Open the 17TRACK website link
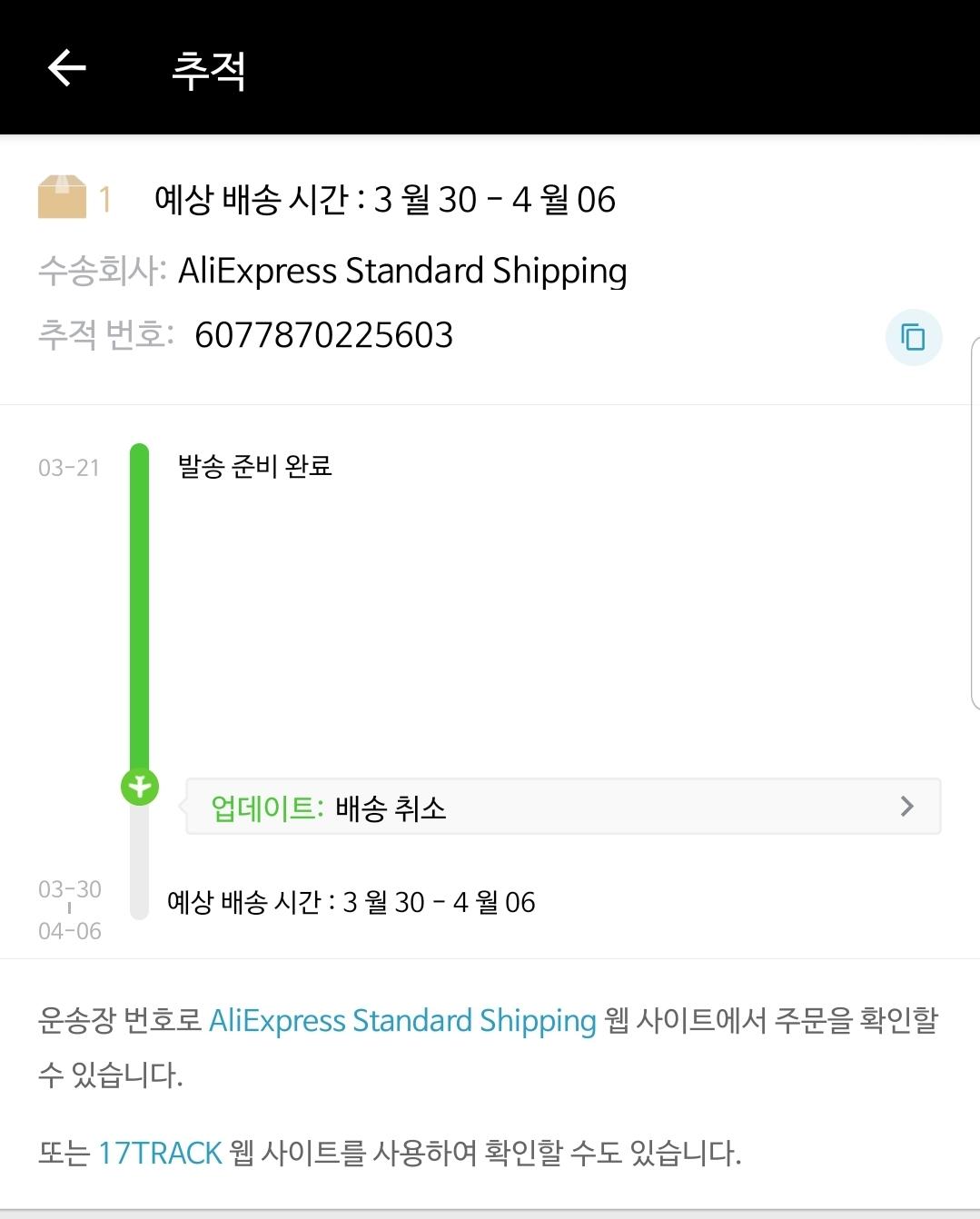 (x=160, y=1153)
